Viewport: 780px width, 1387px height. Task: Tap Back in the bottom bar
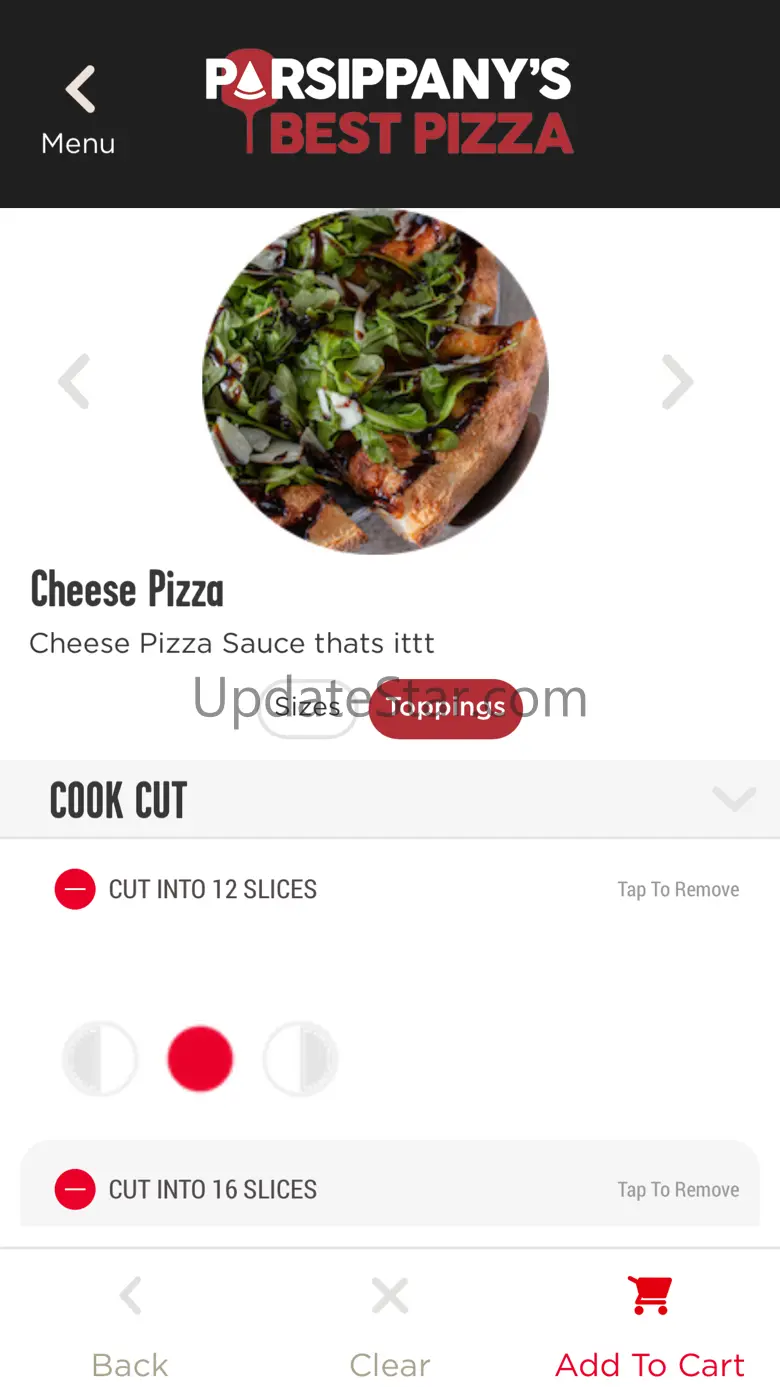(130, 1322)
